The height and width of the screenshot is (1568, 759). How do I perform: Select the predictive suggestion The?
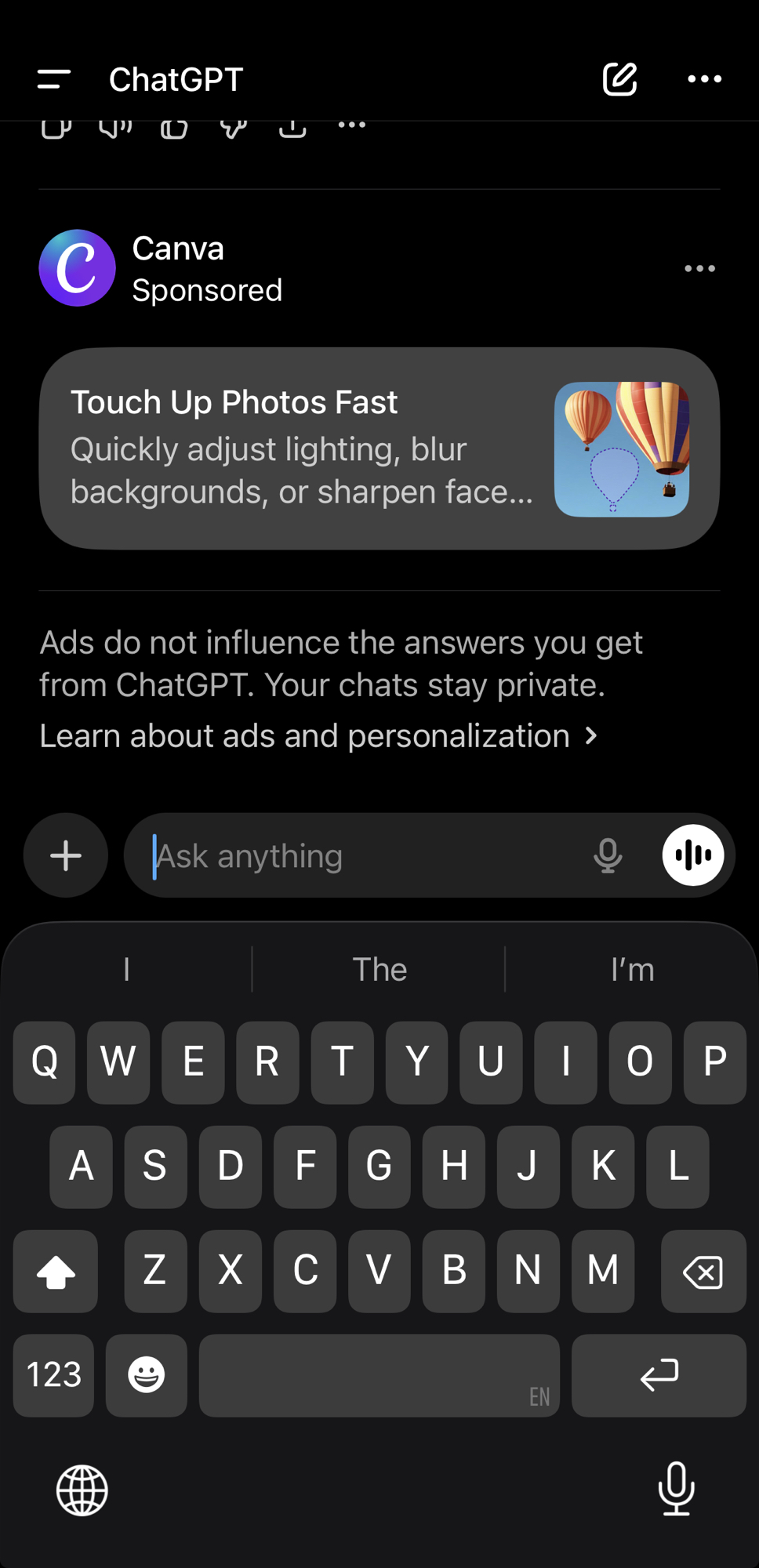click(x=379, y=969)
